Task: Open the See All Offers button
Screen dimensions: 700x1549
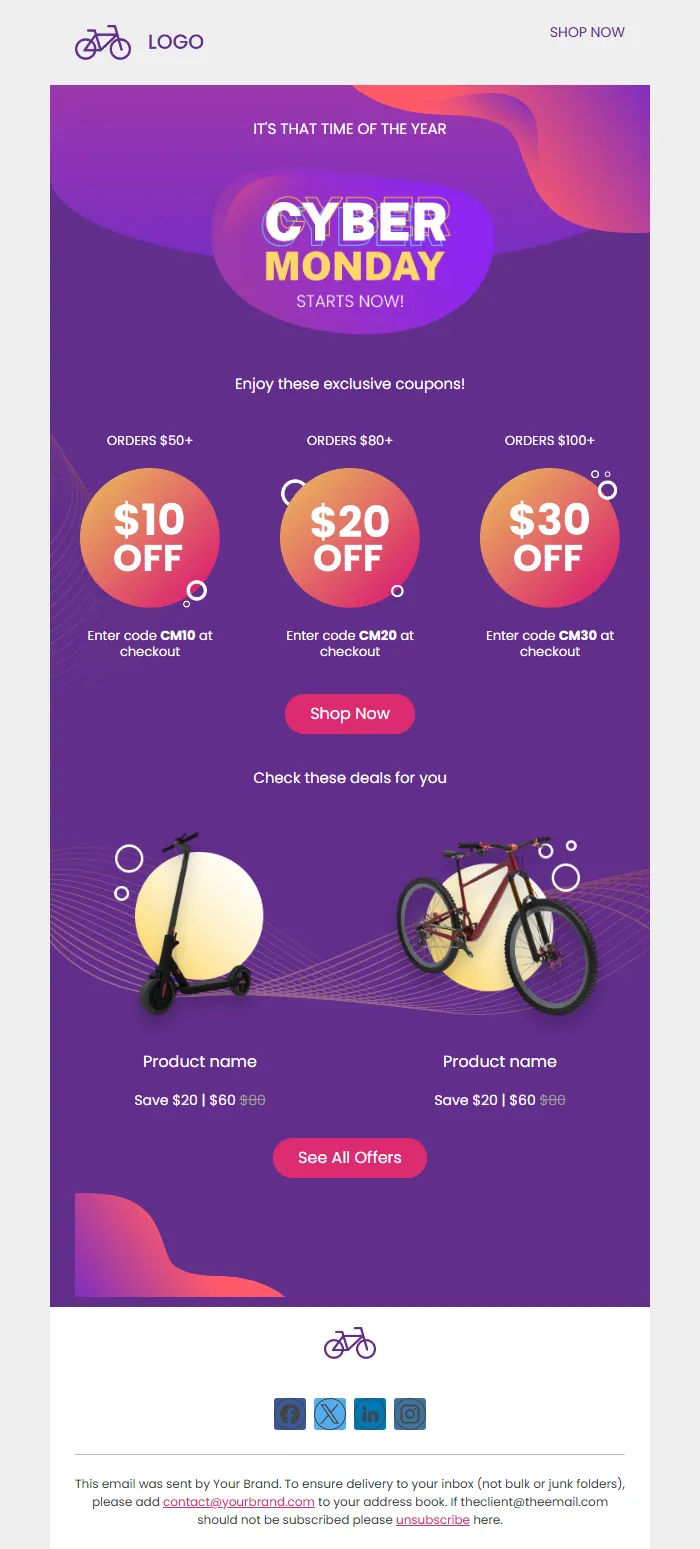Action: pos(350,1158)
